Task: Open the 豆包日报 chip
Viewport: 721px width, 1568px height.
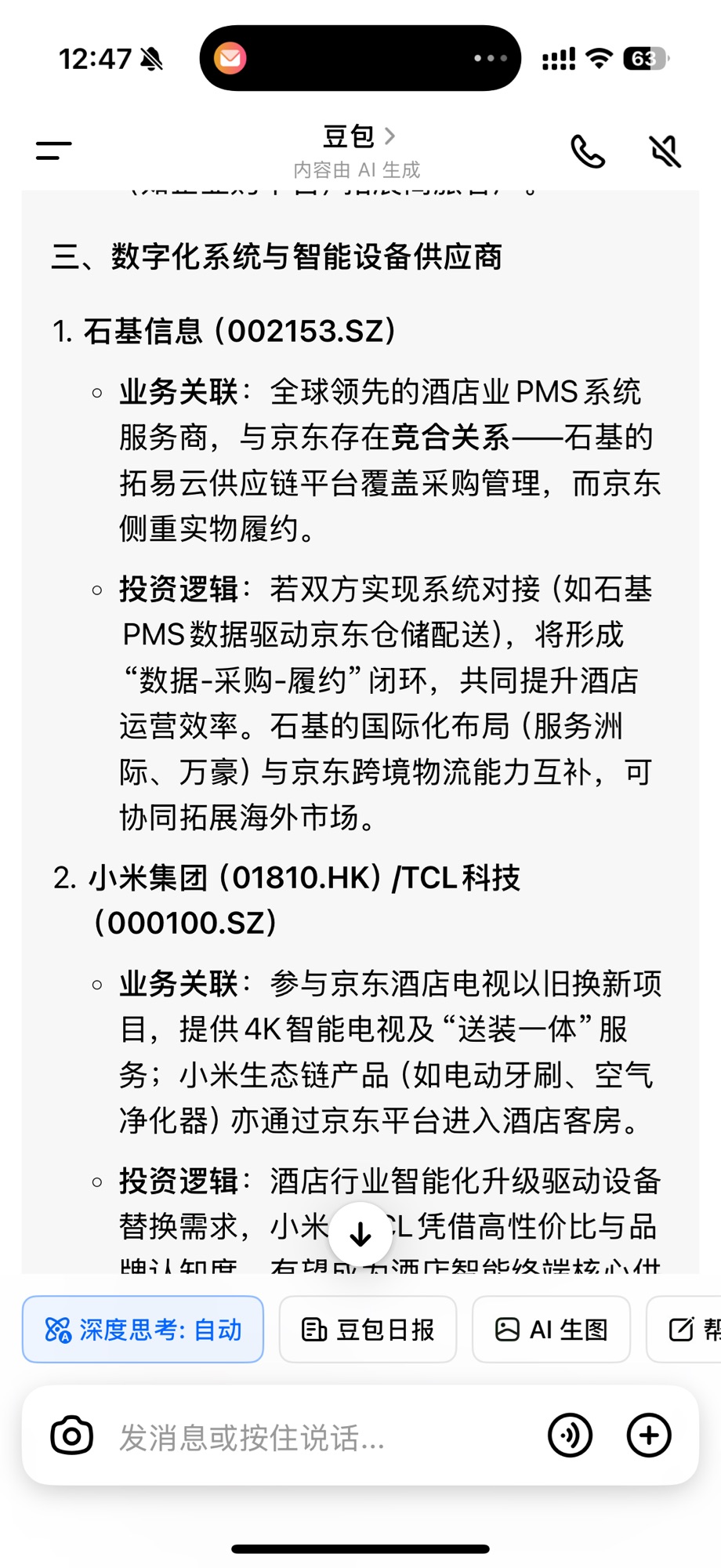Action: [x=368, y=1330]
